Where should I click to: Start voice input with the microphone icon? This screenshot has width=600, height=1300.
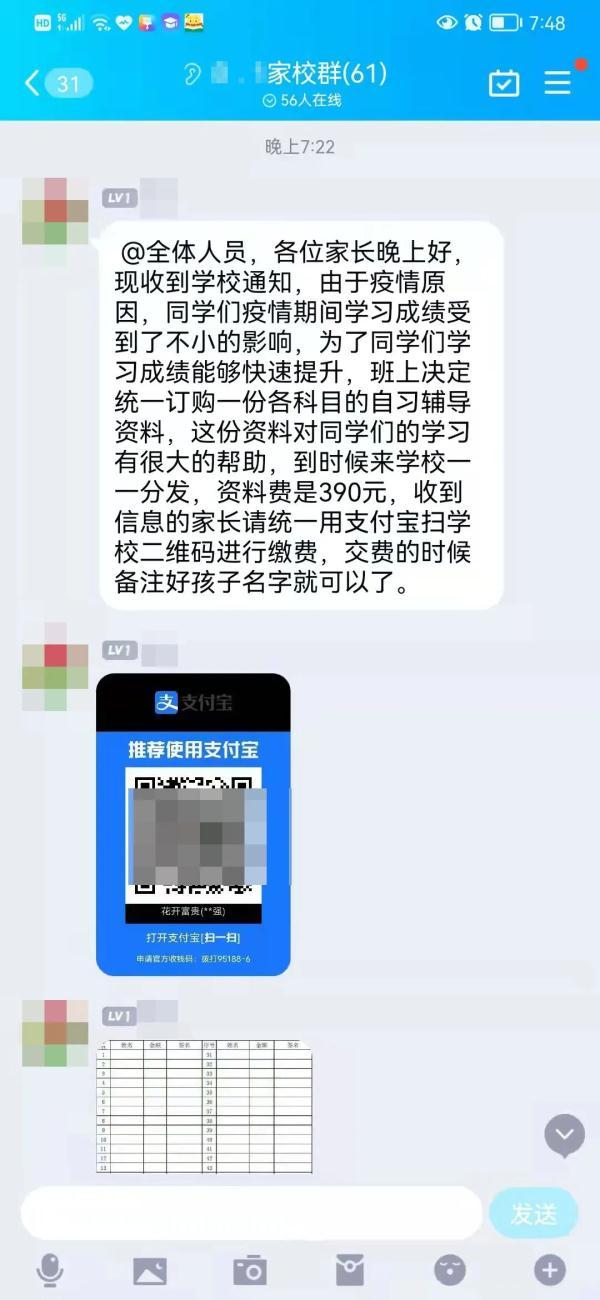click(x=49, y=1270)
